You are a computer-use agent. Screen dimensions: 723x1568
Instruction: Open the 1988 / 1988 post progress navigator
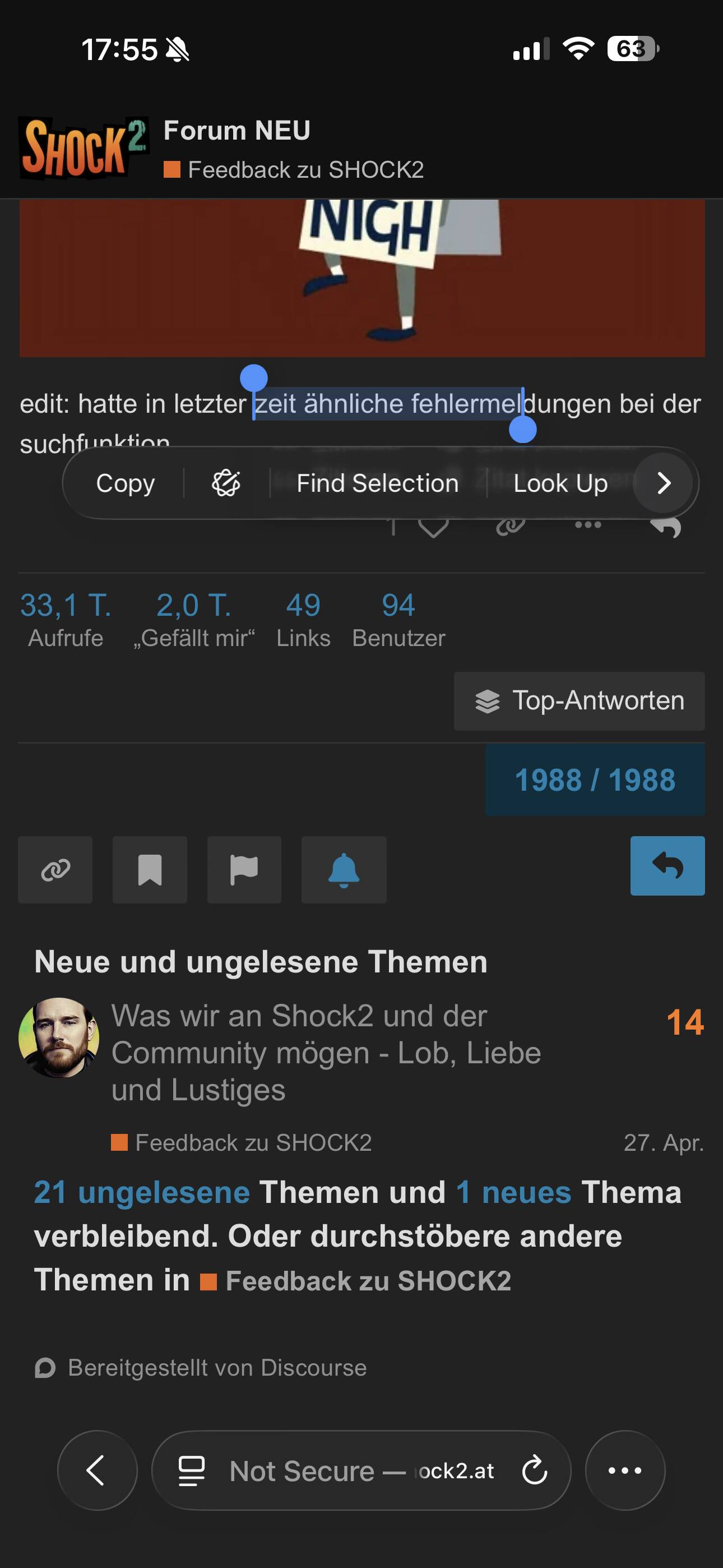595,780
